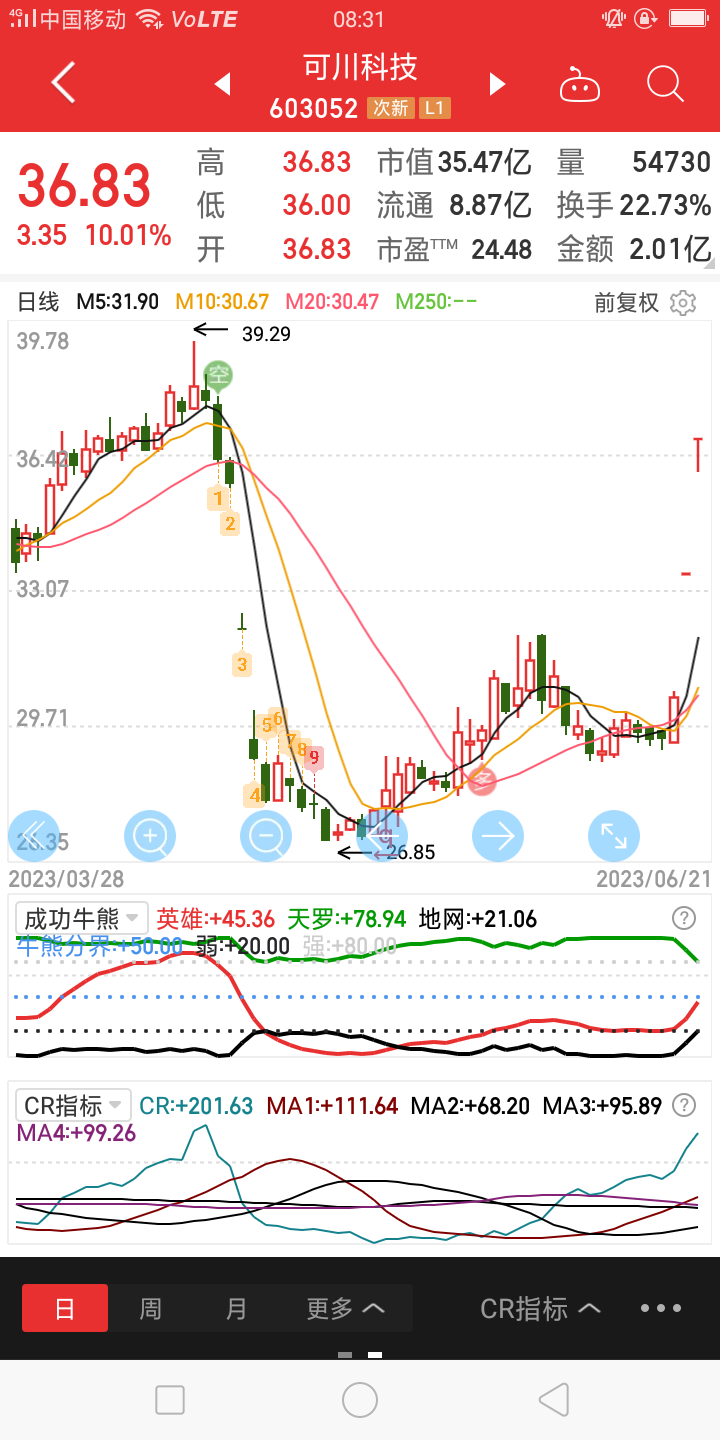Tap the system home button
720x1440 pixels.
(x=360, y=1400)
